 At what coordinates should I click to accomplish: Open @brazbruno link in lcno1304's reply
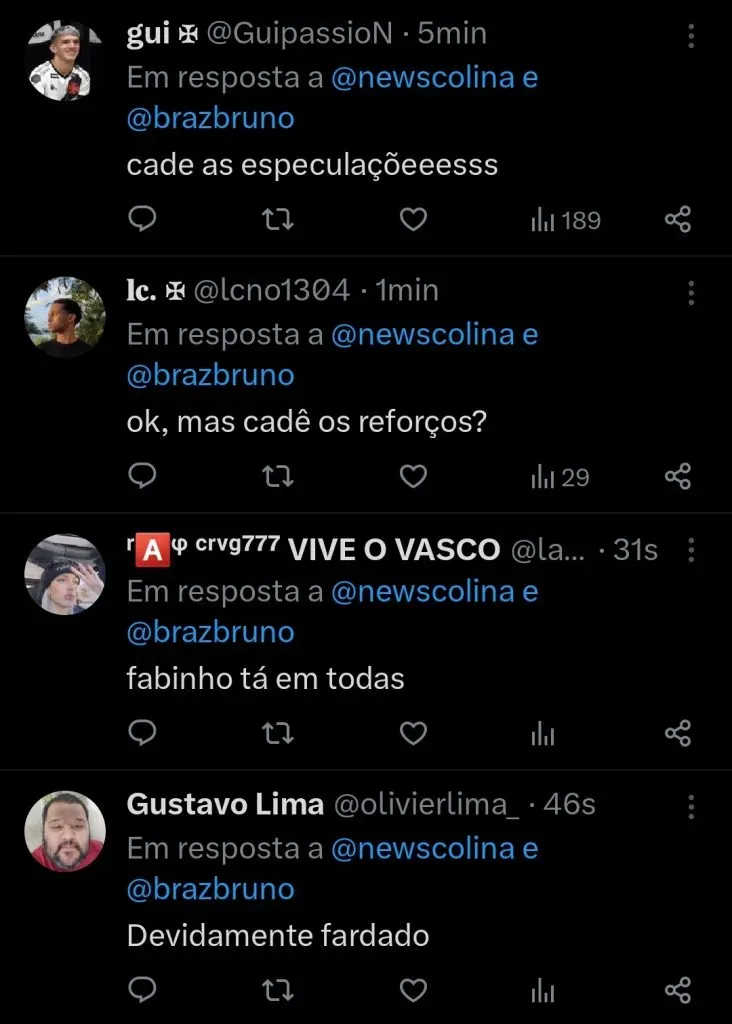coord(210,376)
